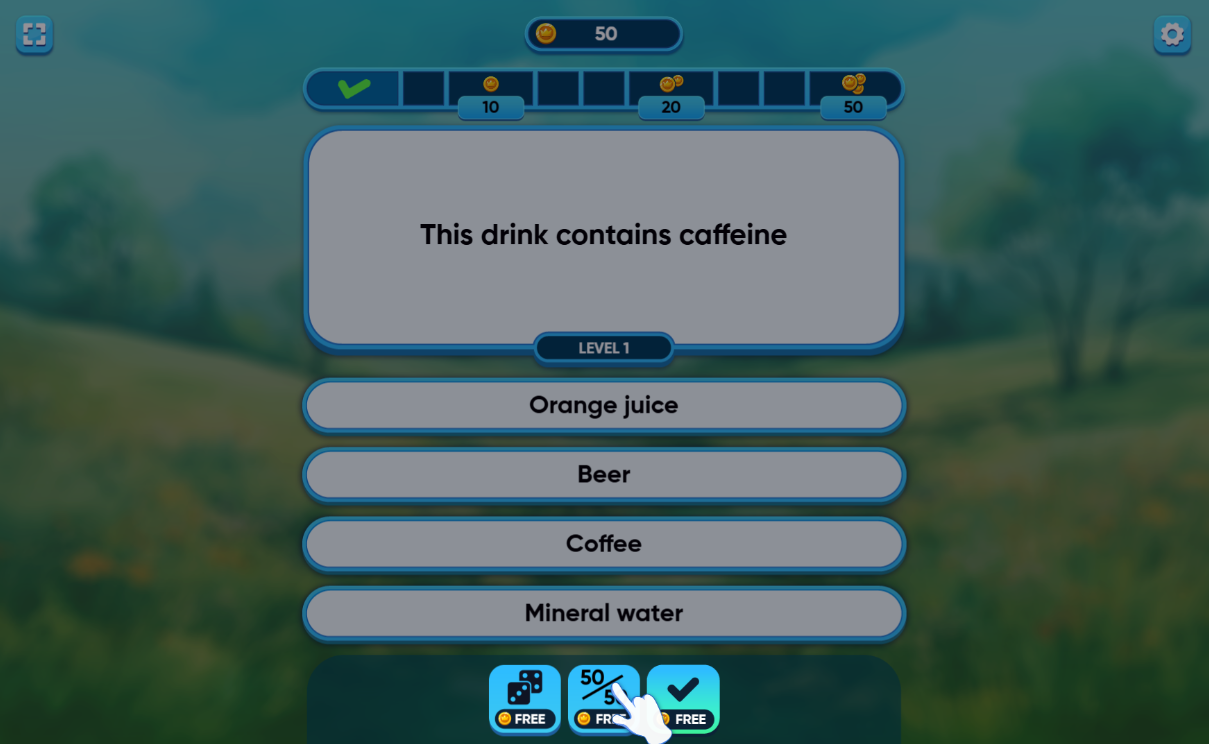Pick the Mineral water option

click(x=604, y=613)
